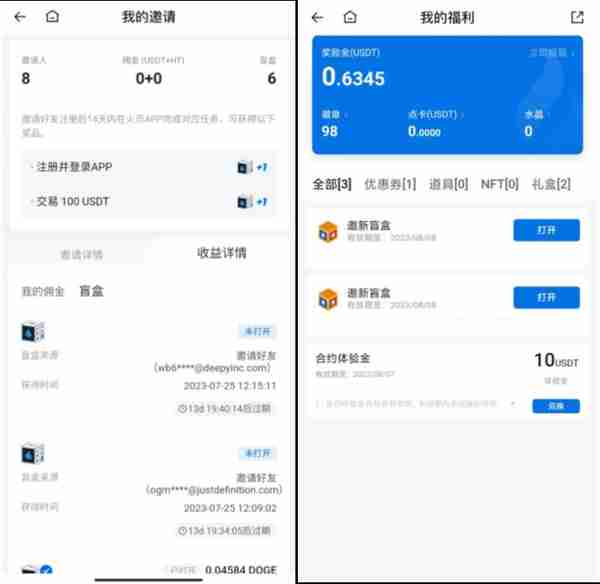The image size is (600, 584).
Task: Switch to the 优惠券[1] tab
Action: [x=390, y=184]
